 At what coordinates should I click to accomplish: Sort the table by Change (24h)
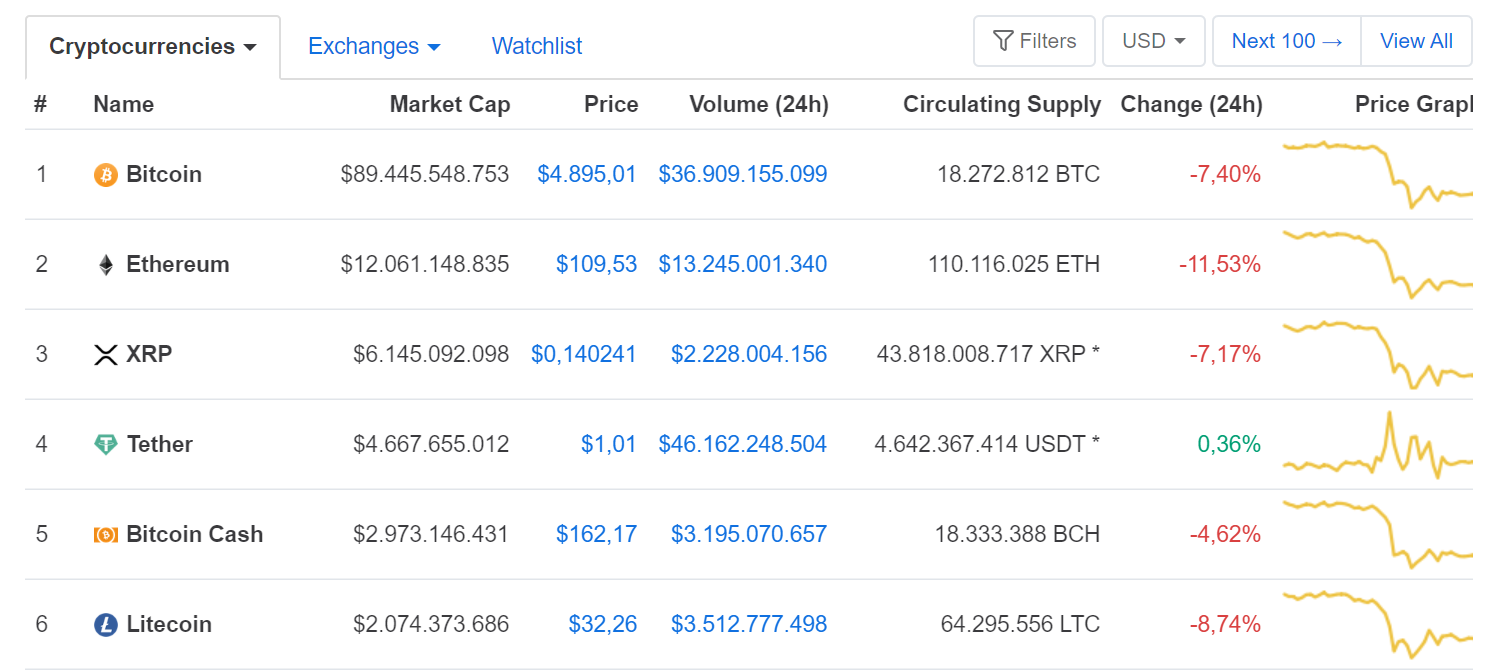1191,104
